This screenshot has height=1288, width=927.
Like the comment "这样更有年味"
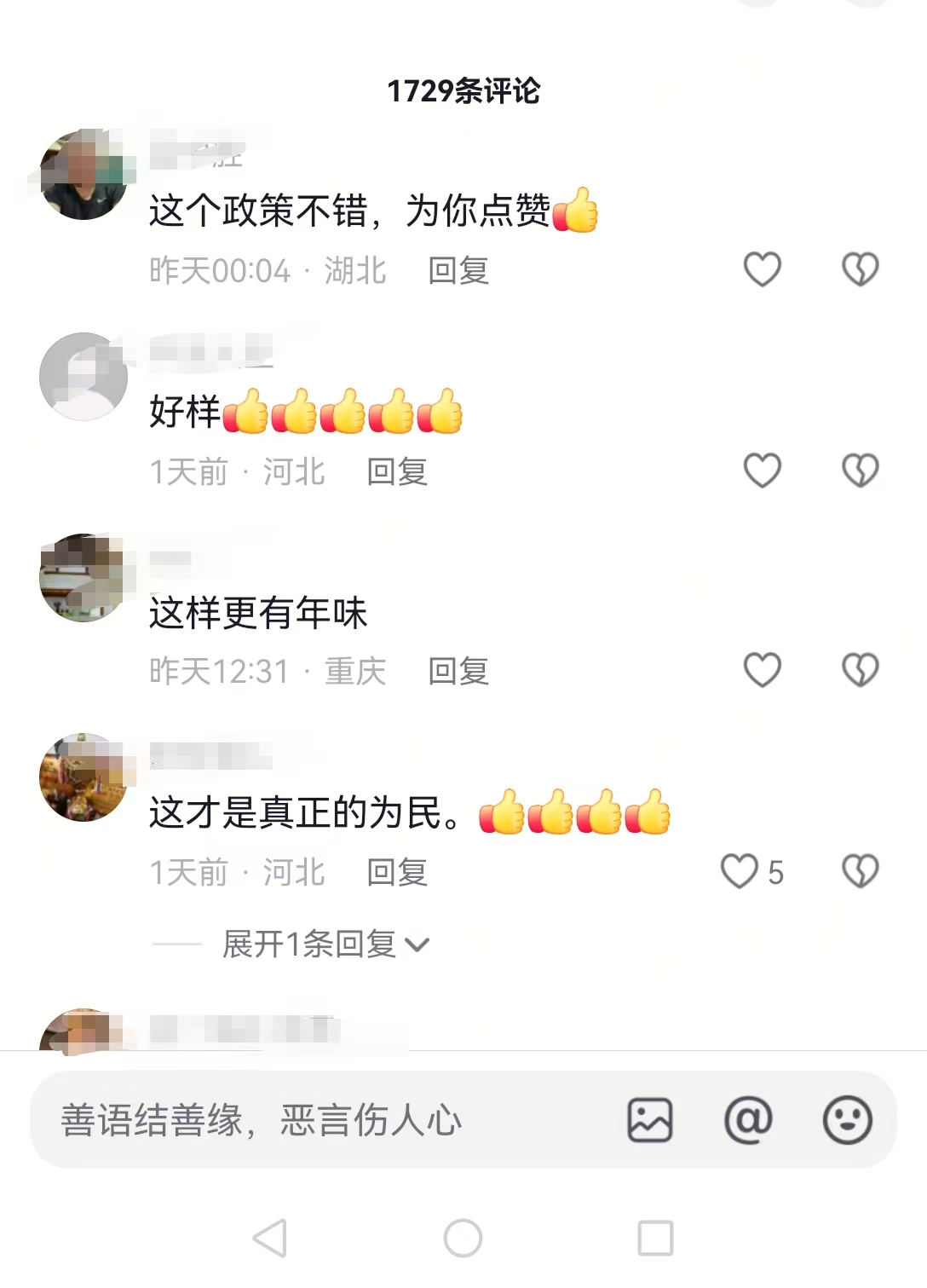[762, 670]
